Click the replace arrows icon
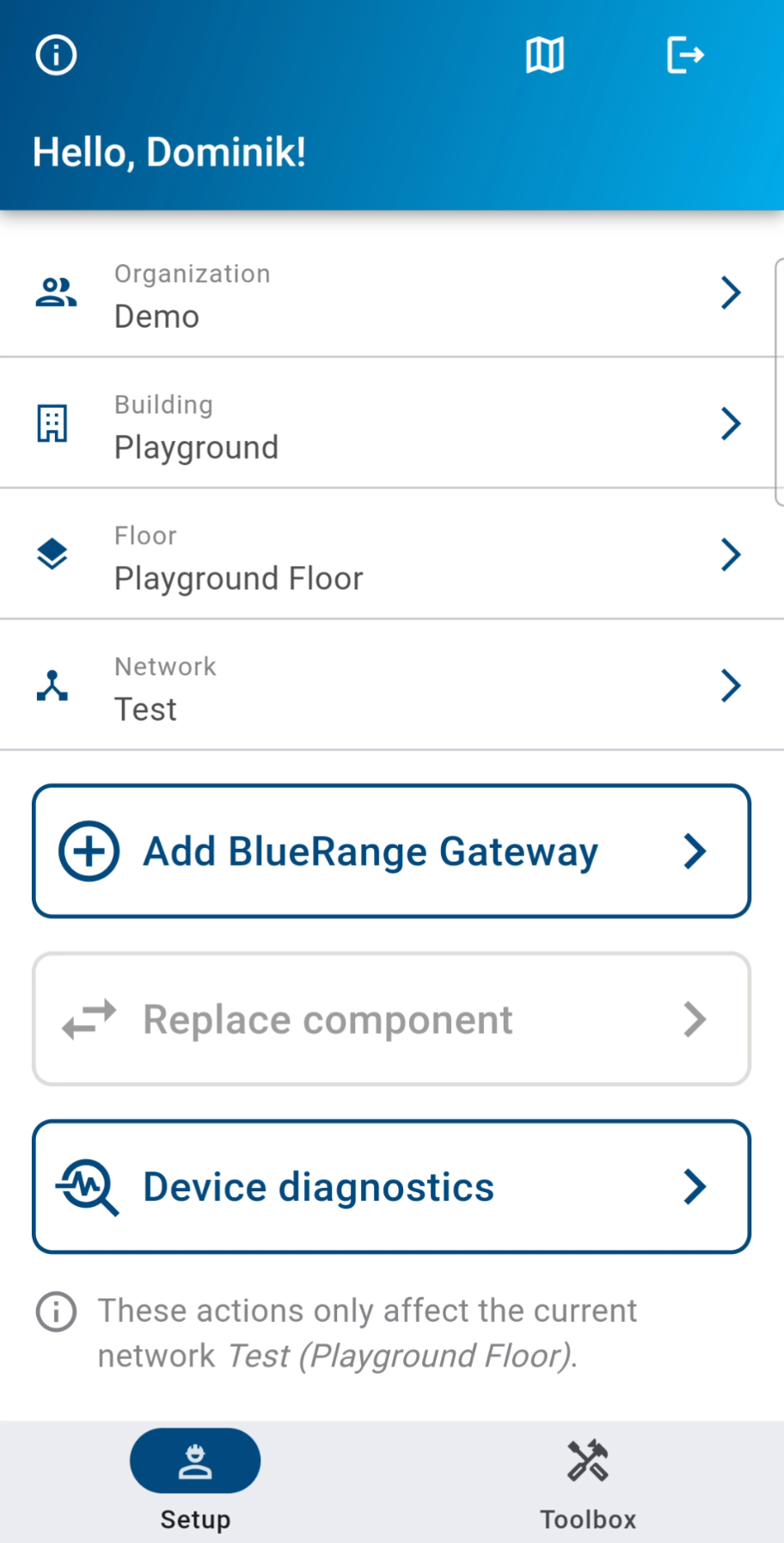This screenshot has width=784, height=1543. [x=89, y=1019]
